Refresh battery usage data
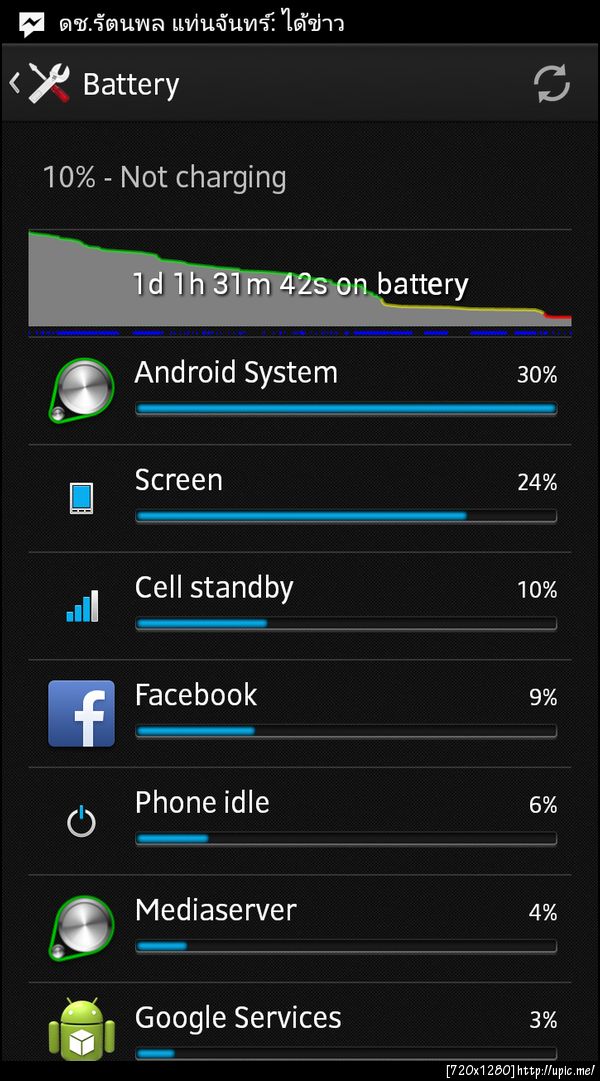 click(x=551, y=84)
